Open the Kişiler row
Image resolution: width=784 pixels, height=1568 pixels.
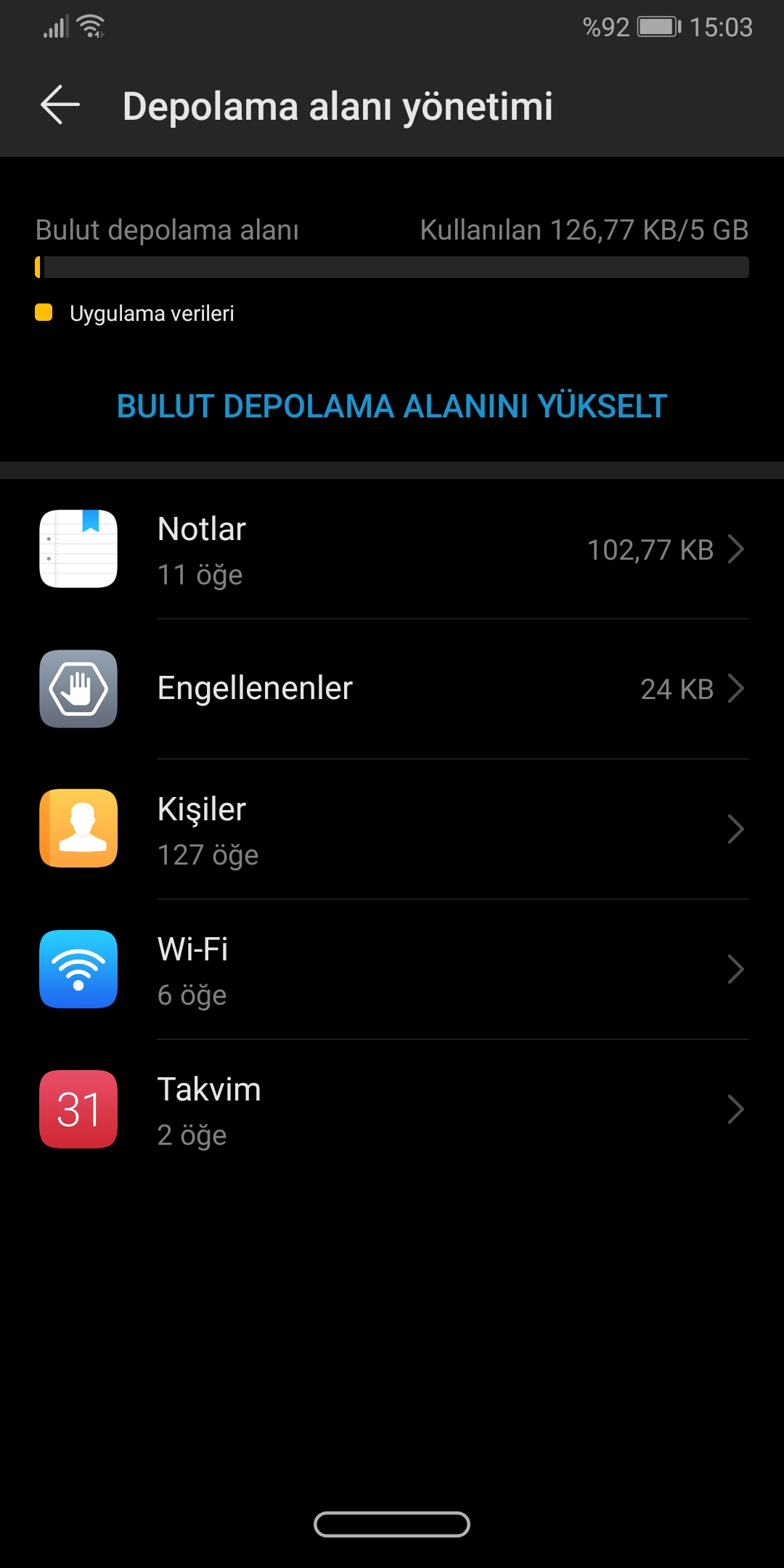point(392,830)
